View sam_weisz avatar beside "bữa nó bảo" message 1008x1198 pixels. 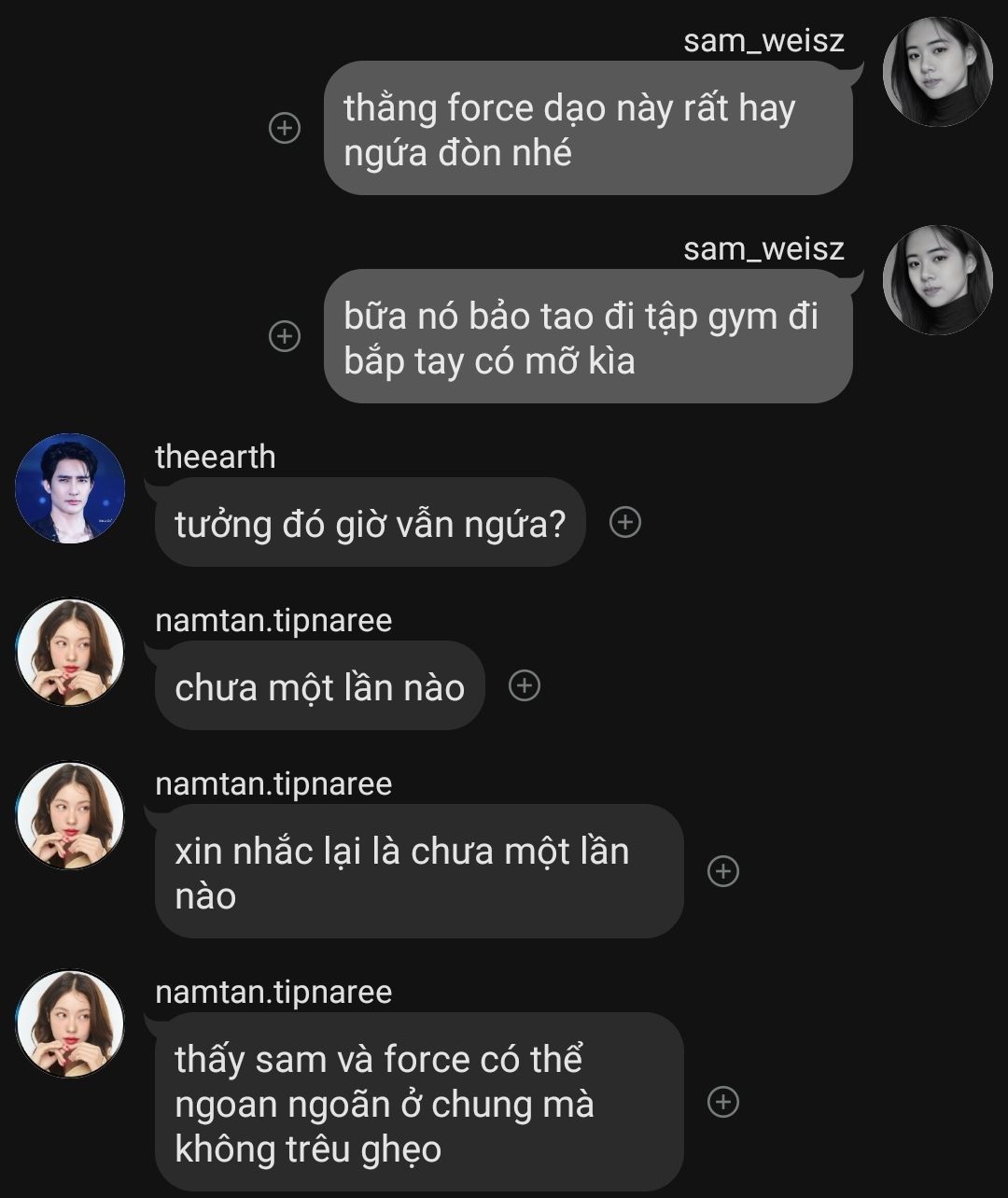click(937, 280)
